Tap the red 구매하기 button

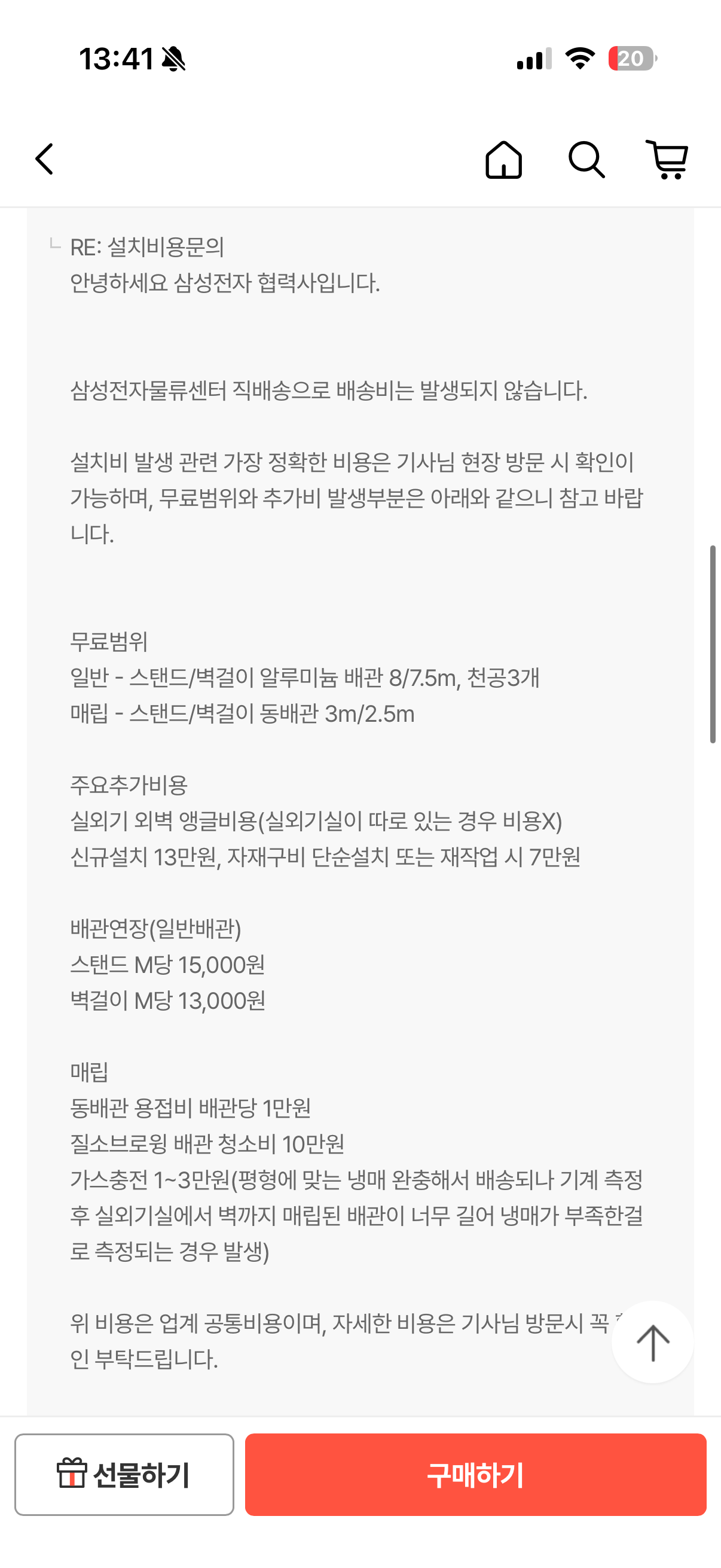(x=476, y=1474)
